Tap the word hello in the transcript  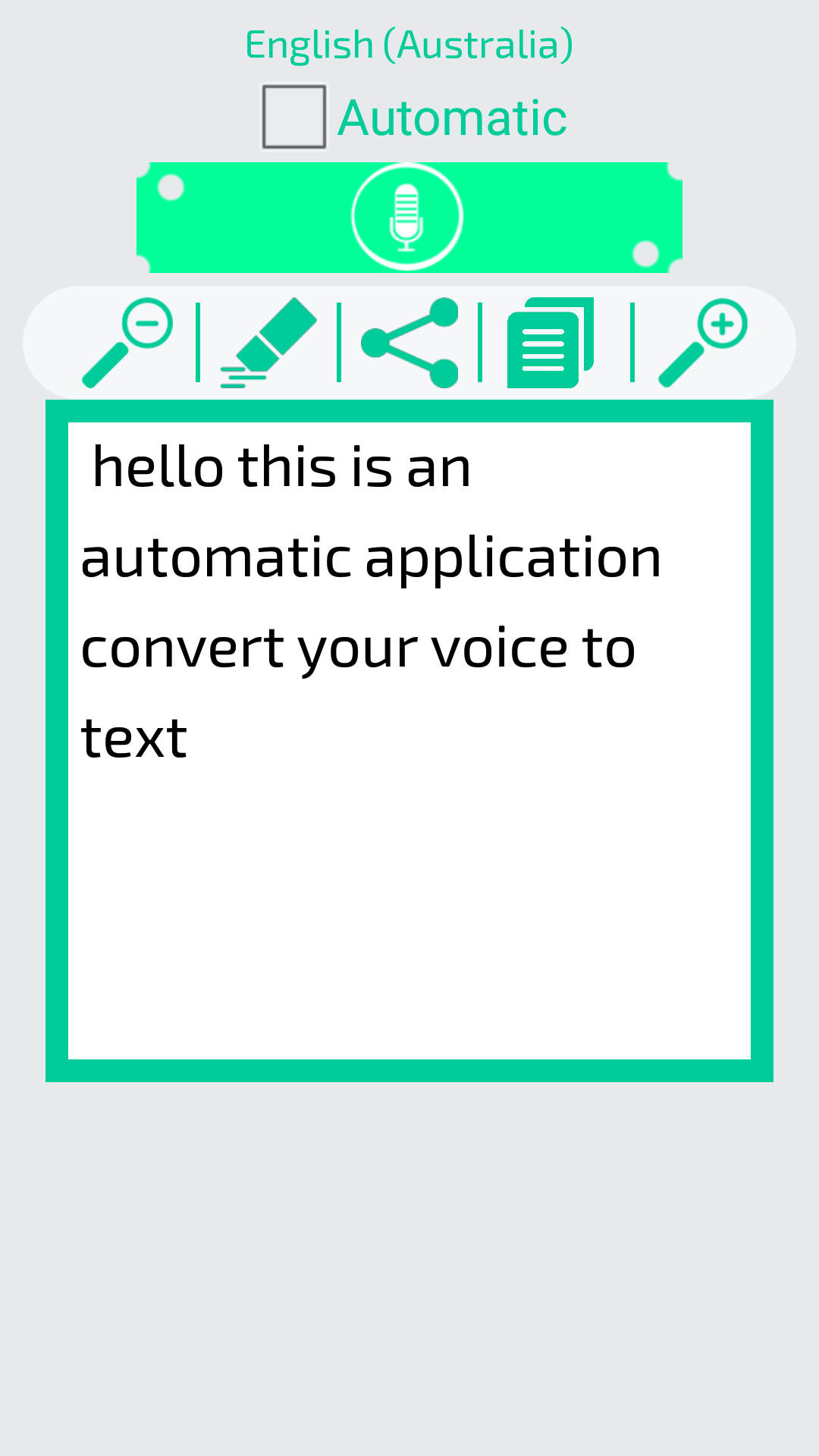(159, 466)
